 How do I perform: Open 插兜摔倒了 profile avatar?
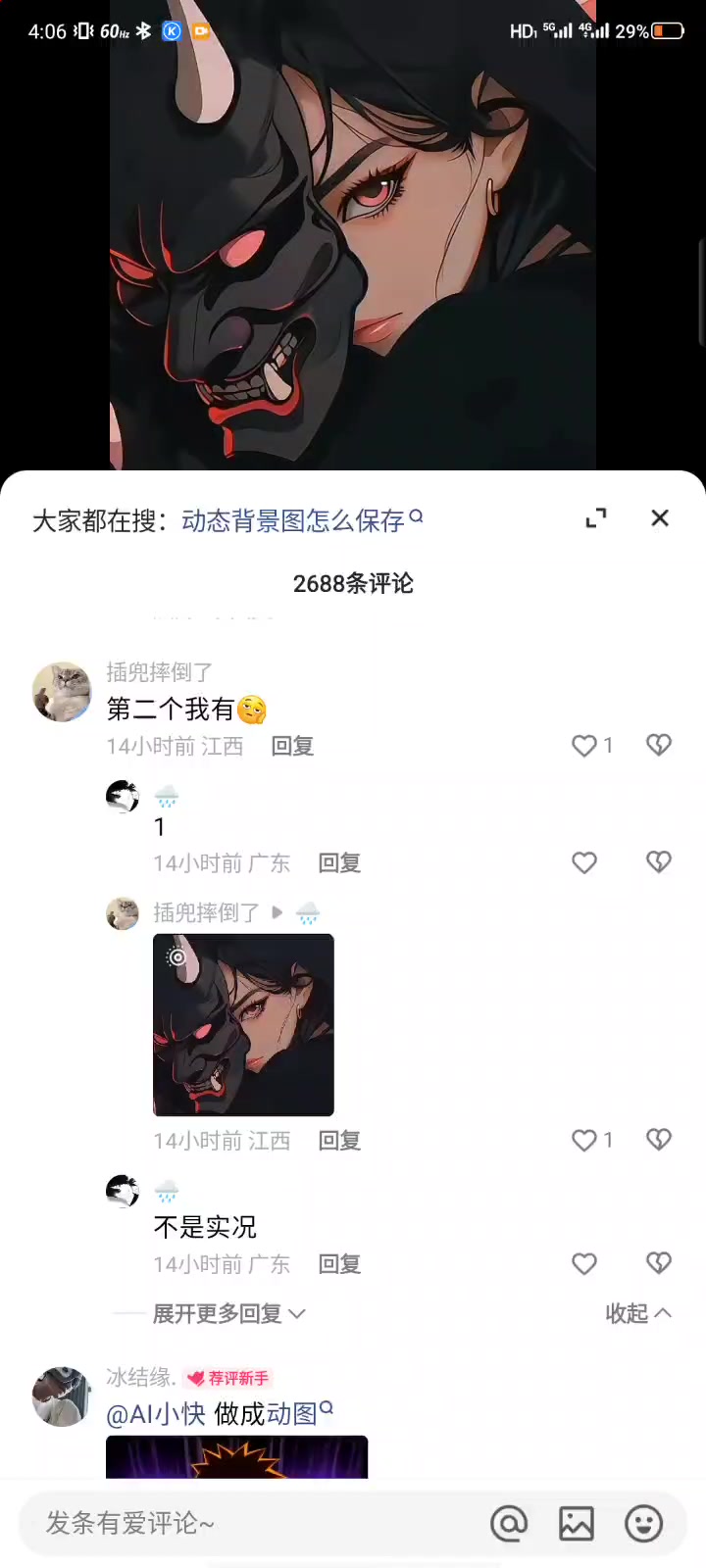tap(62, 691)
